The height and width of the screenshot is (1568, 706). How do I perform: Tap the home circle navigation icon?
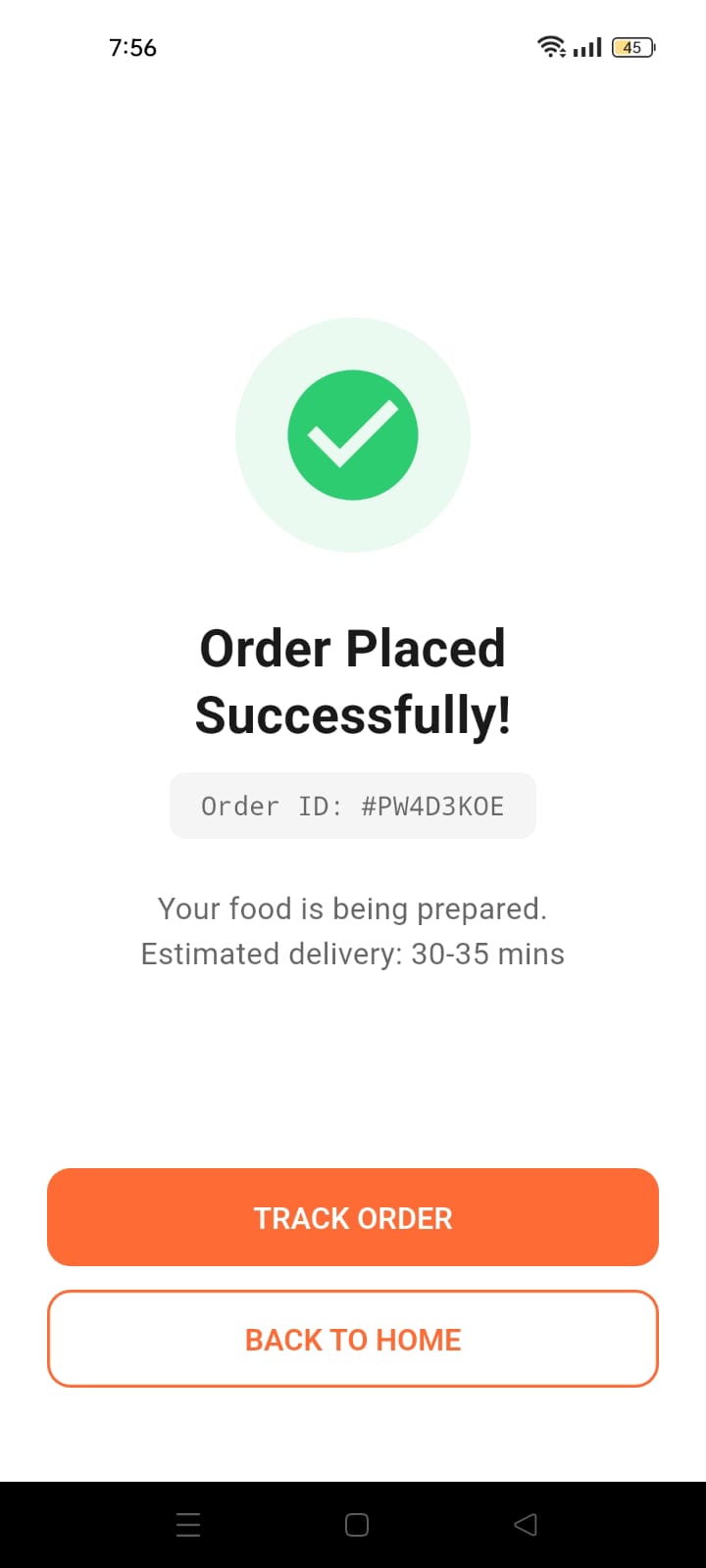point(356,1524)
